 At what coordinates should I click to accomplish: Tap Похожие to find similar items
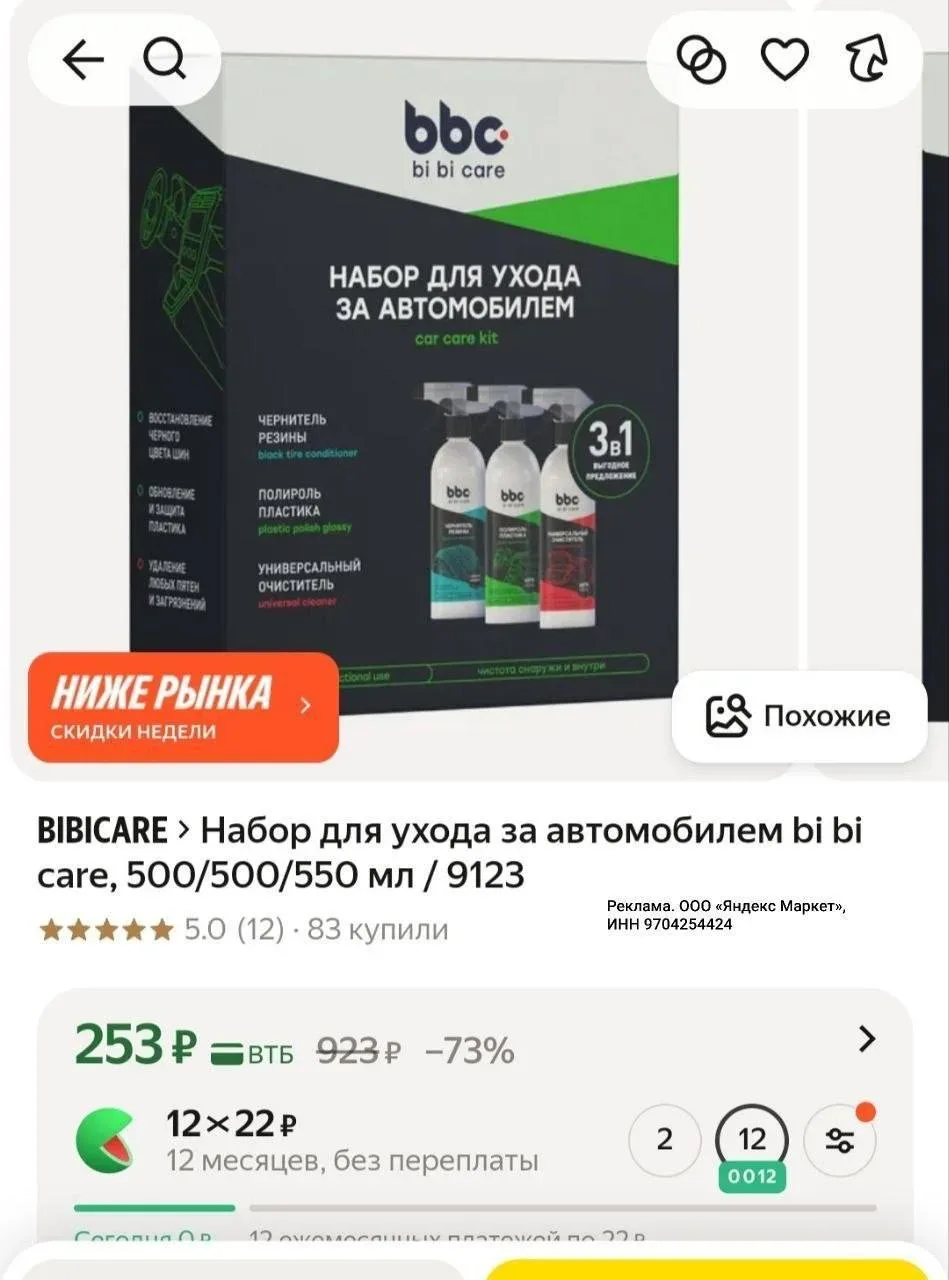pos(798,716)
